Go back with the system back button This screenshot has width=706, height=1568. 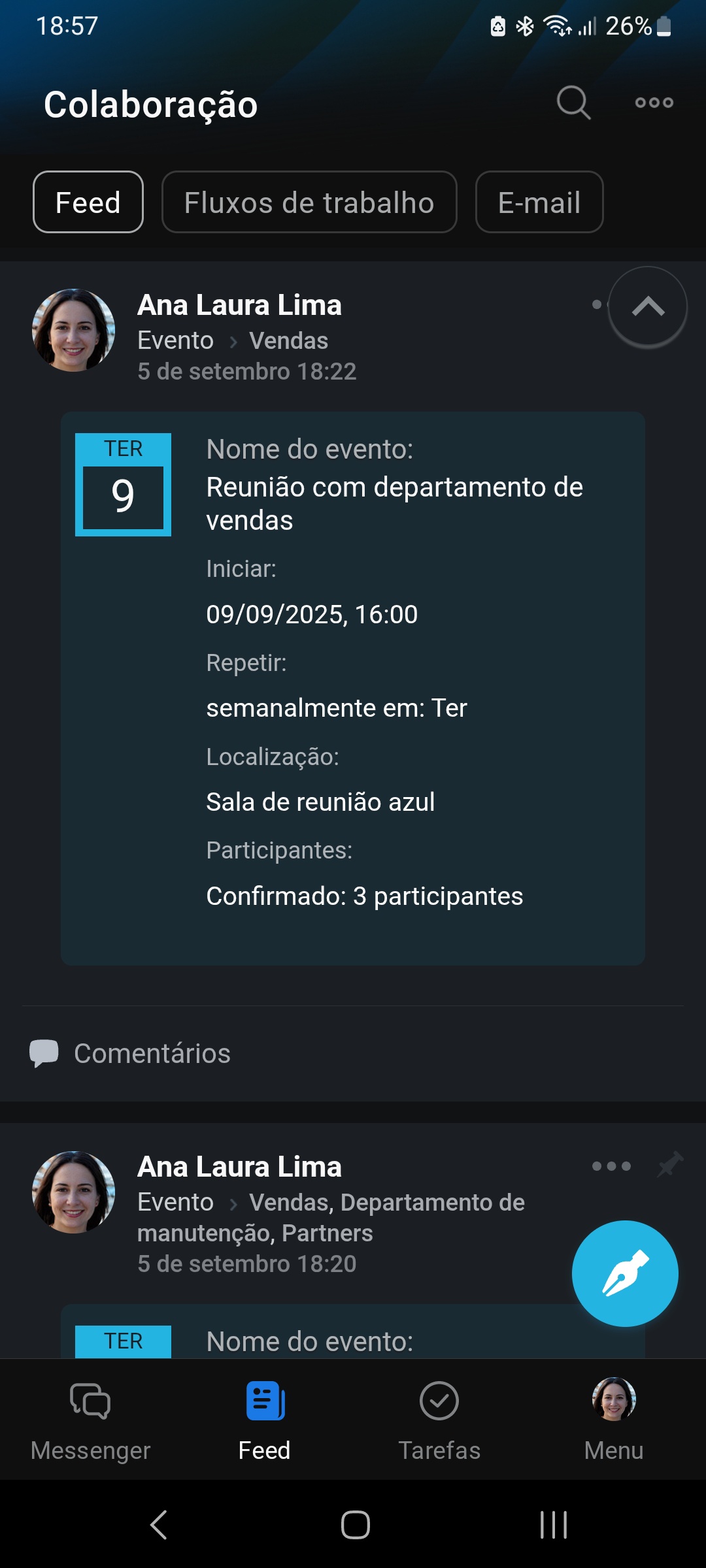(159, 1525)
